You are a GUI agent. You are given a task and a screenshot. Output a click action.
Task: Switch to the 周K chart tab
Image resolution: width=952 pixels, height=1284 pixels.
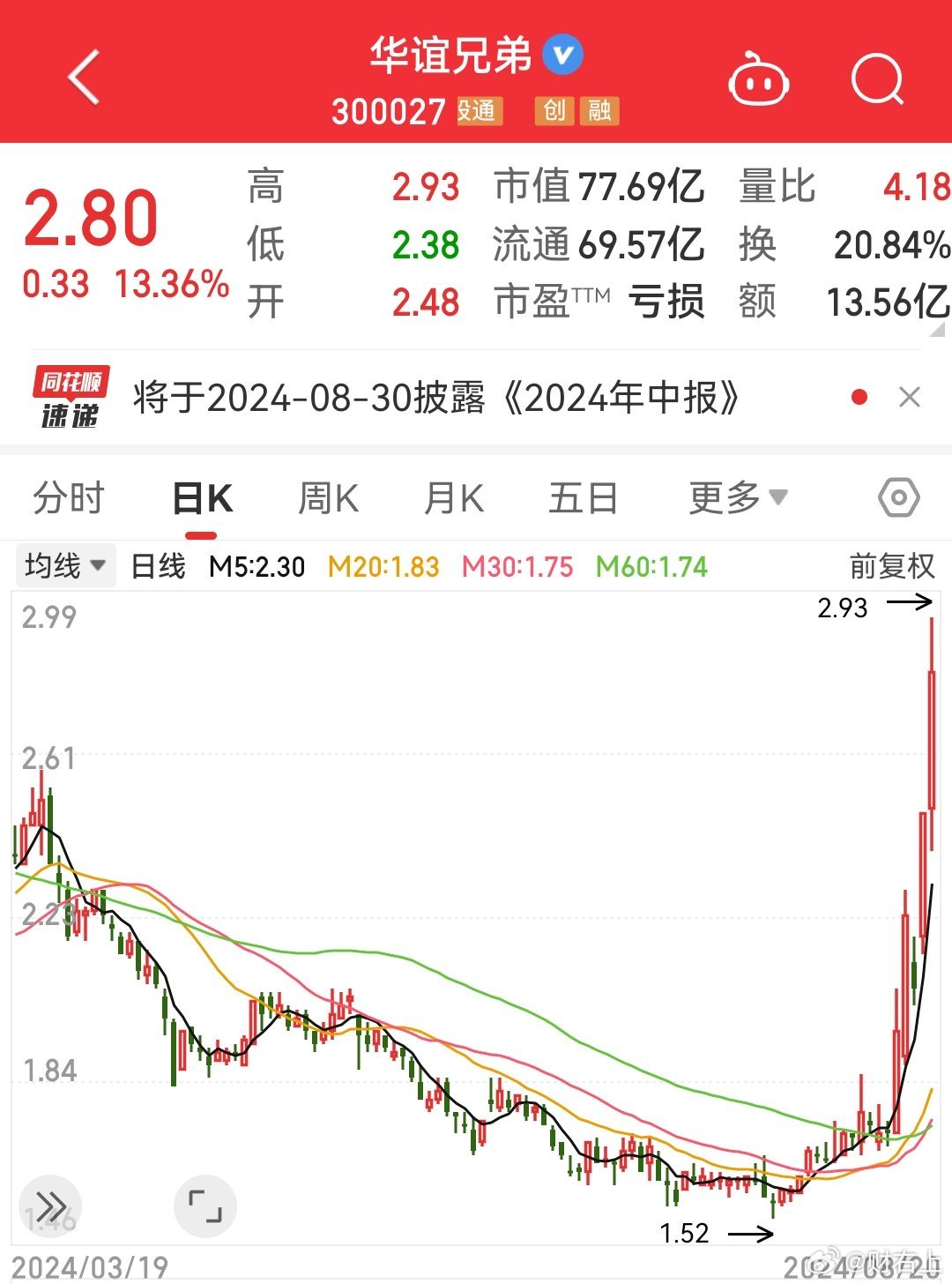click(329, 498)
